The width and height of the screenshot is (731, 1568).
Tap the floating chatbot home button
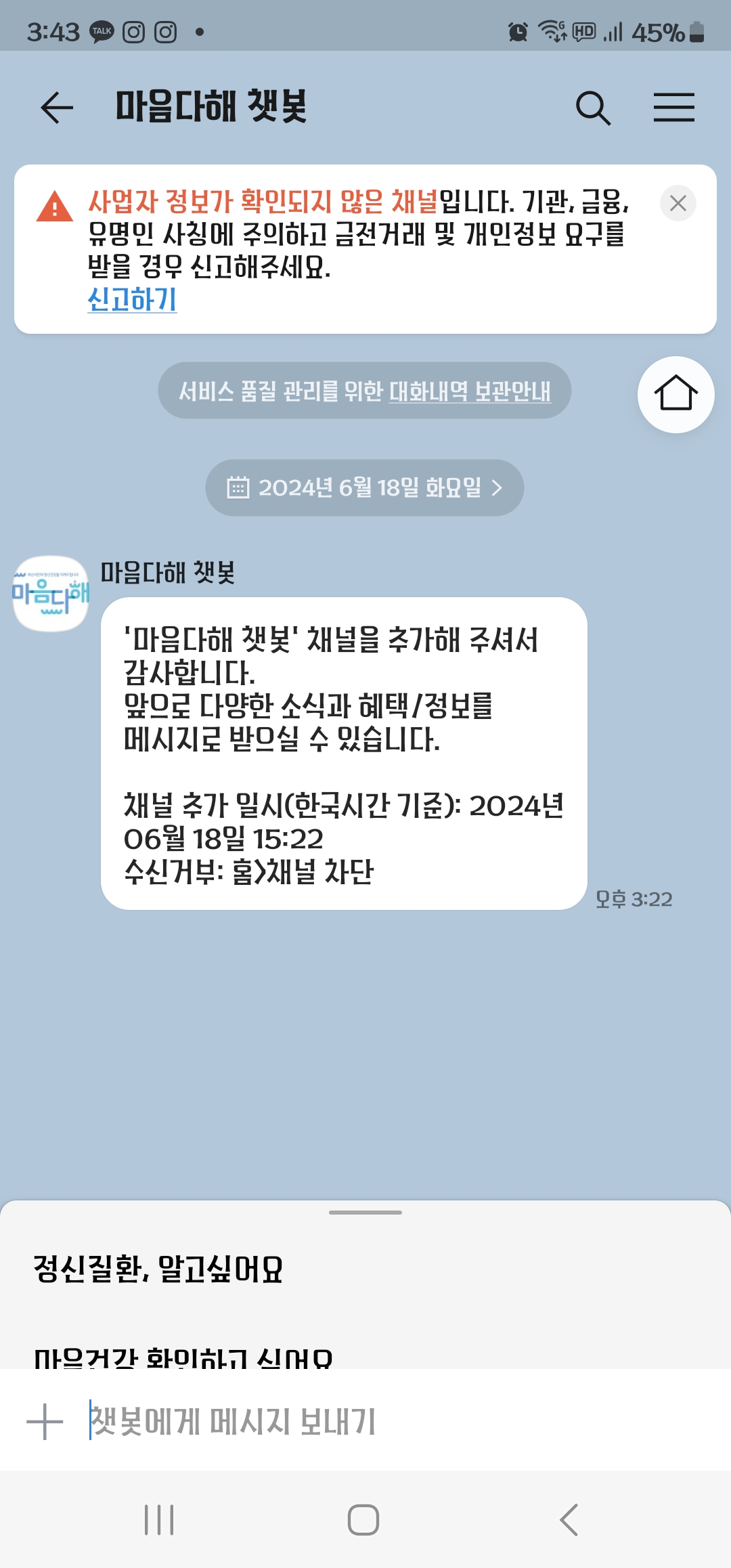(x=675, y=394)
